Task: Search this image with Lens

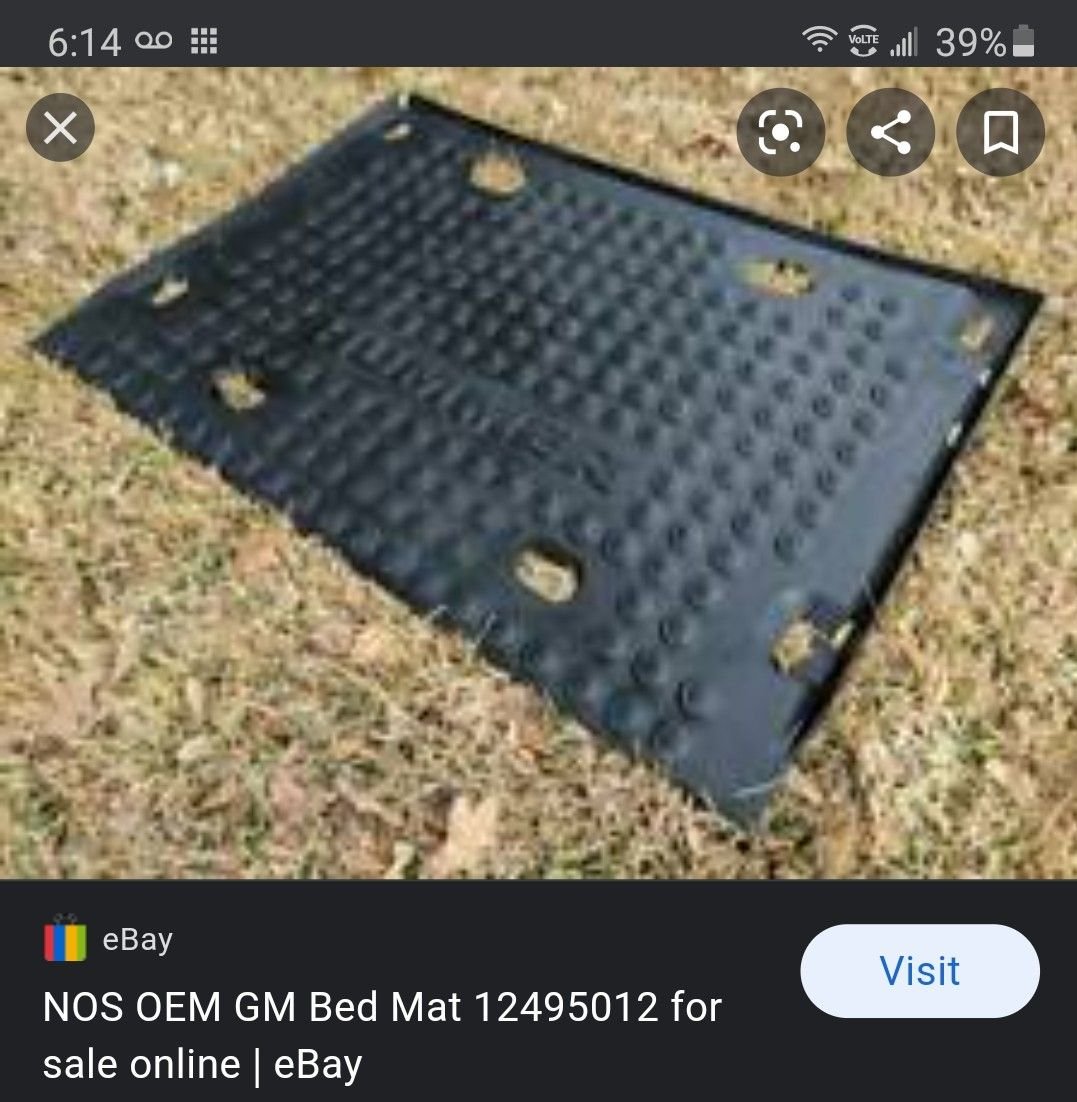Action: click(780, 133)
